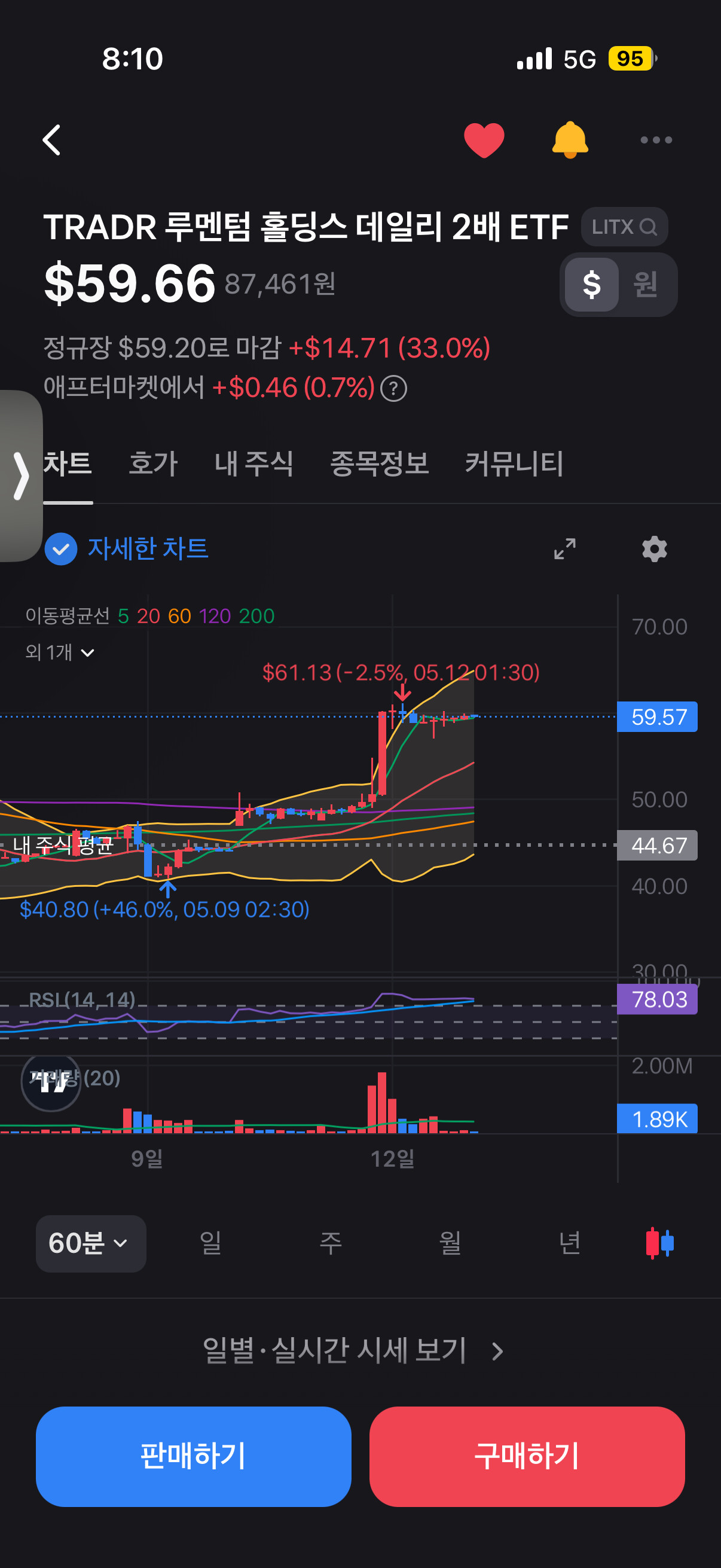The width and height of the screenshot is (721, 1568).
Task: Expand the chart to fullscreen
Action: (564, 549)
